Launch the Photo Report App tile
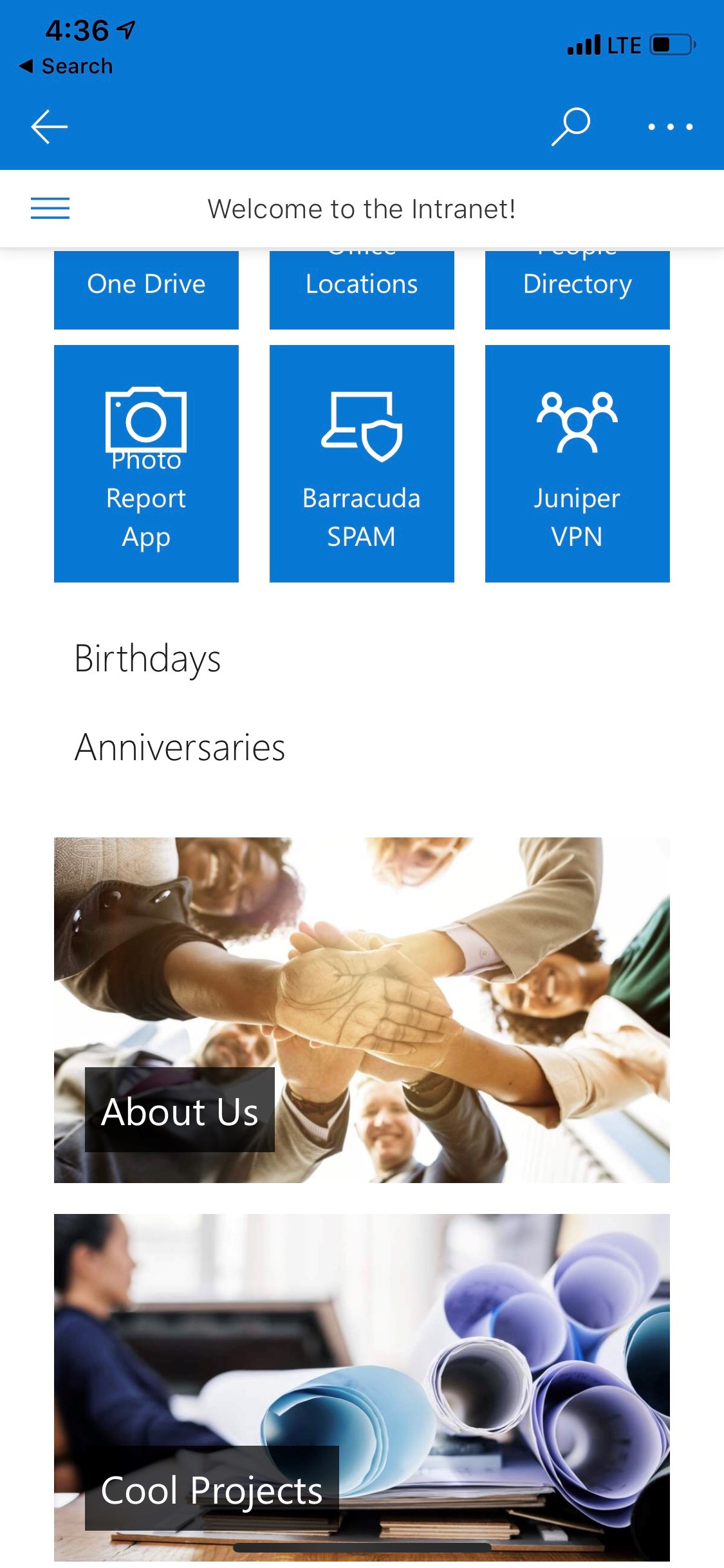Screen dimensions: 724x1568 click(146, 463)
